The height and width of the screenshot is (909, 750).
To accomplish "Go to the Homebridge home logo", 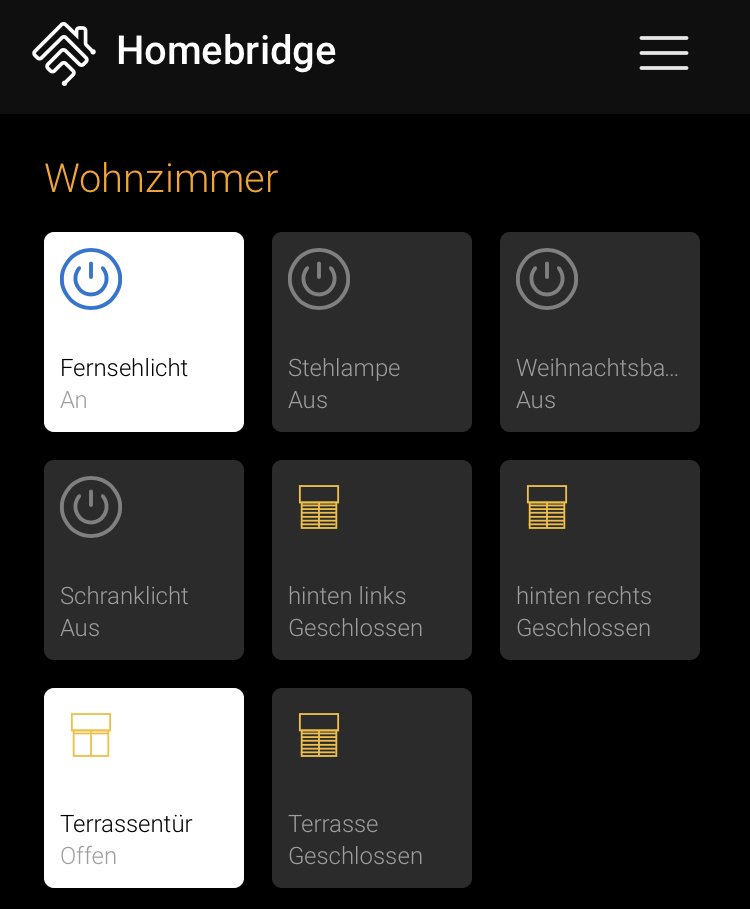I will tap(65, 52).
